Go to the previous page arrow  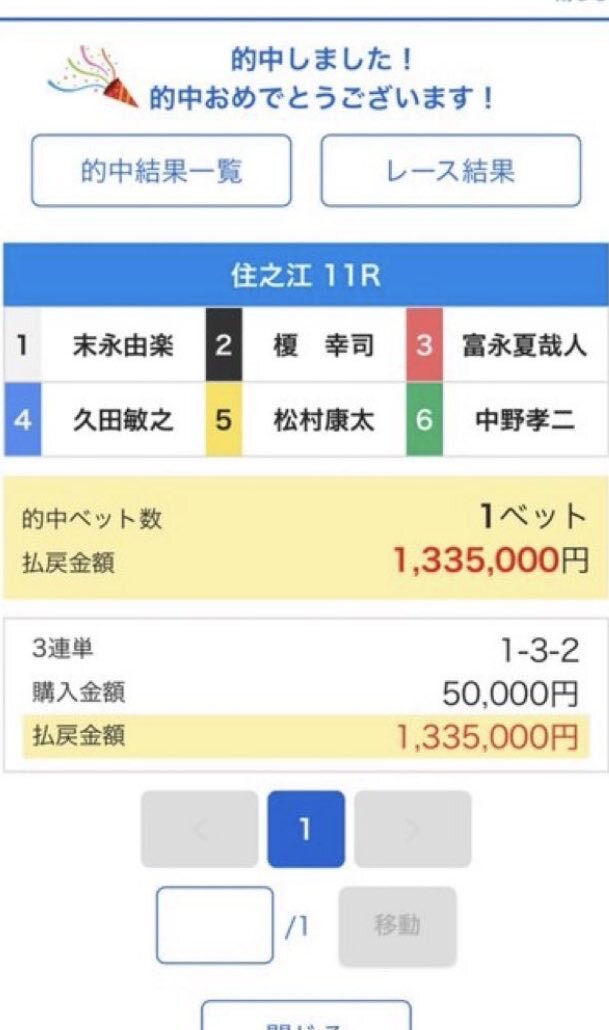click(199, 829)
